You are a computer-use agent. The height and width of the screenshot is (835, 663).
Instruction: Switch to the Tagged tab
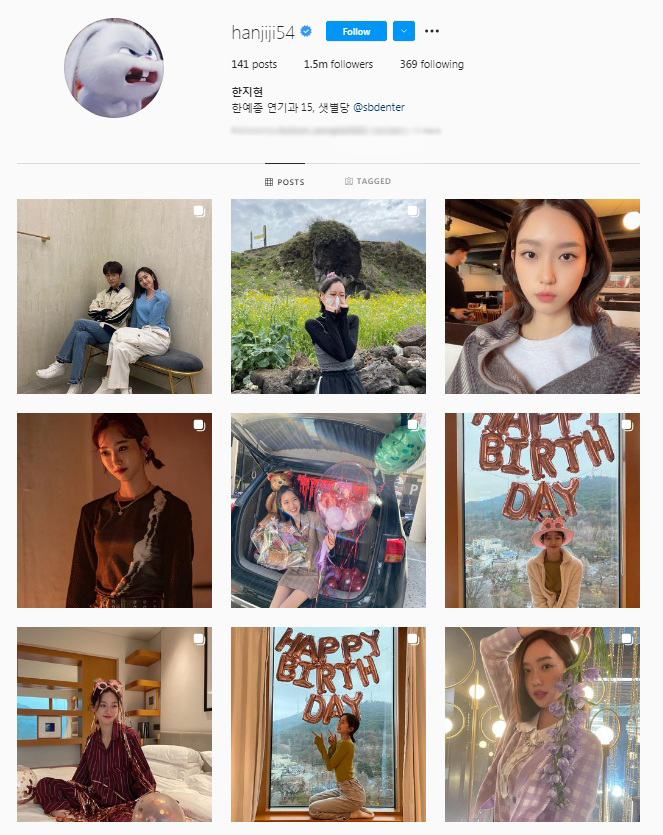coord(368,181)
